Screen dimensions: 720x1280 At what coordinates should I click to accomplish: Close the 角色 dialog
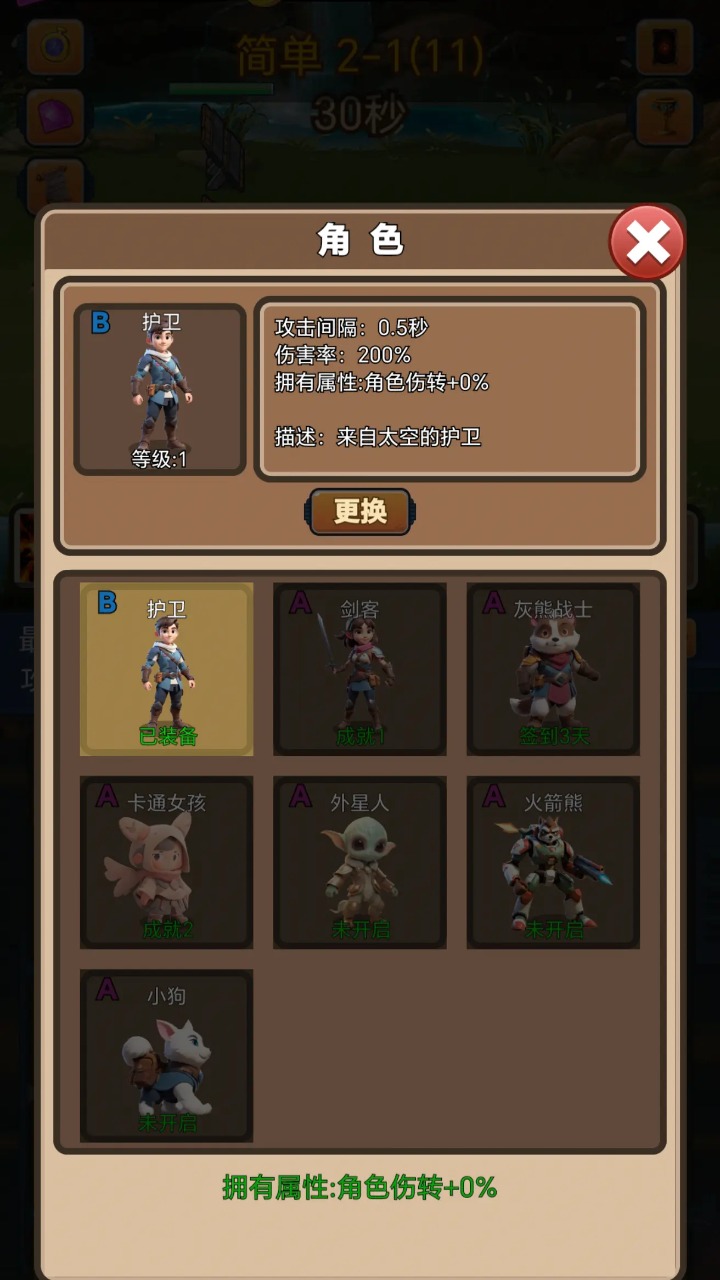click(x=647, y=242)
